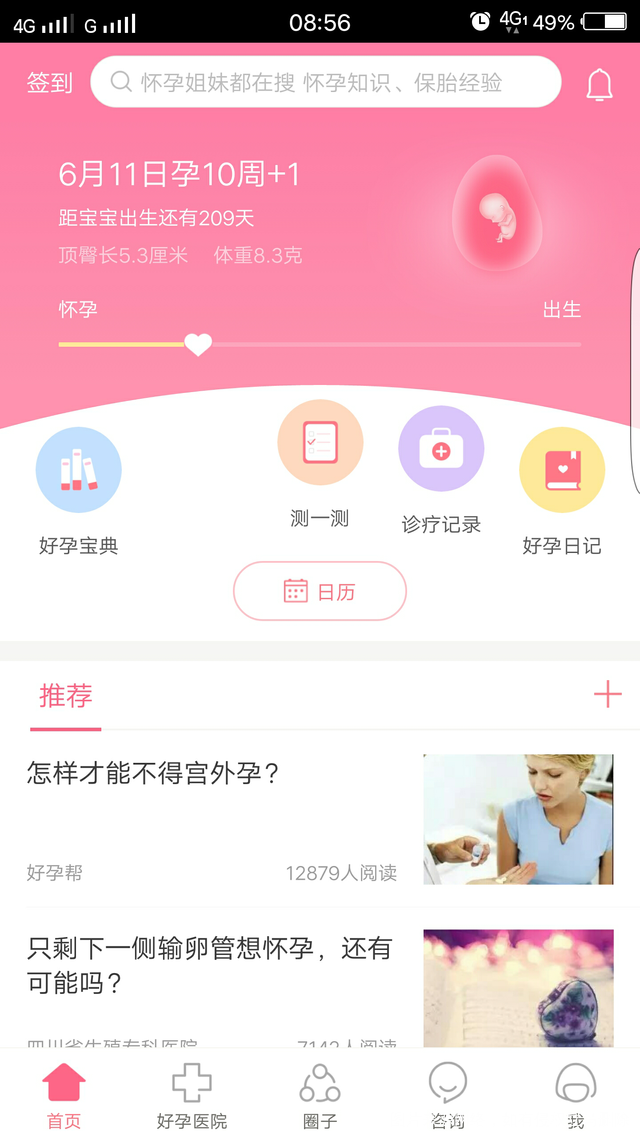
Task: Select the 推荐 tab
Action: pyautogui.click(x=66, y=696)
